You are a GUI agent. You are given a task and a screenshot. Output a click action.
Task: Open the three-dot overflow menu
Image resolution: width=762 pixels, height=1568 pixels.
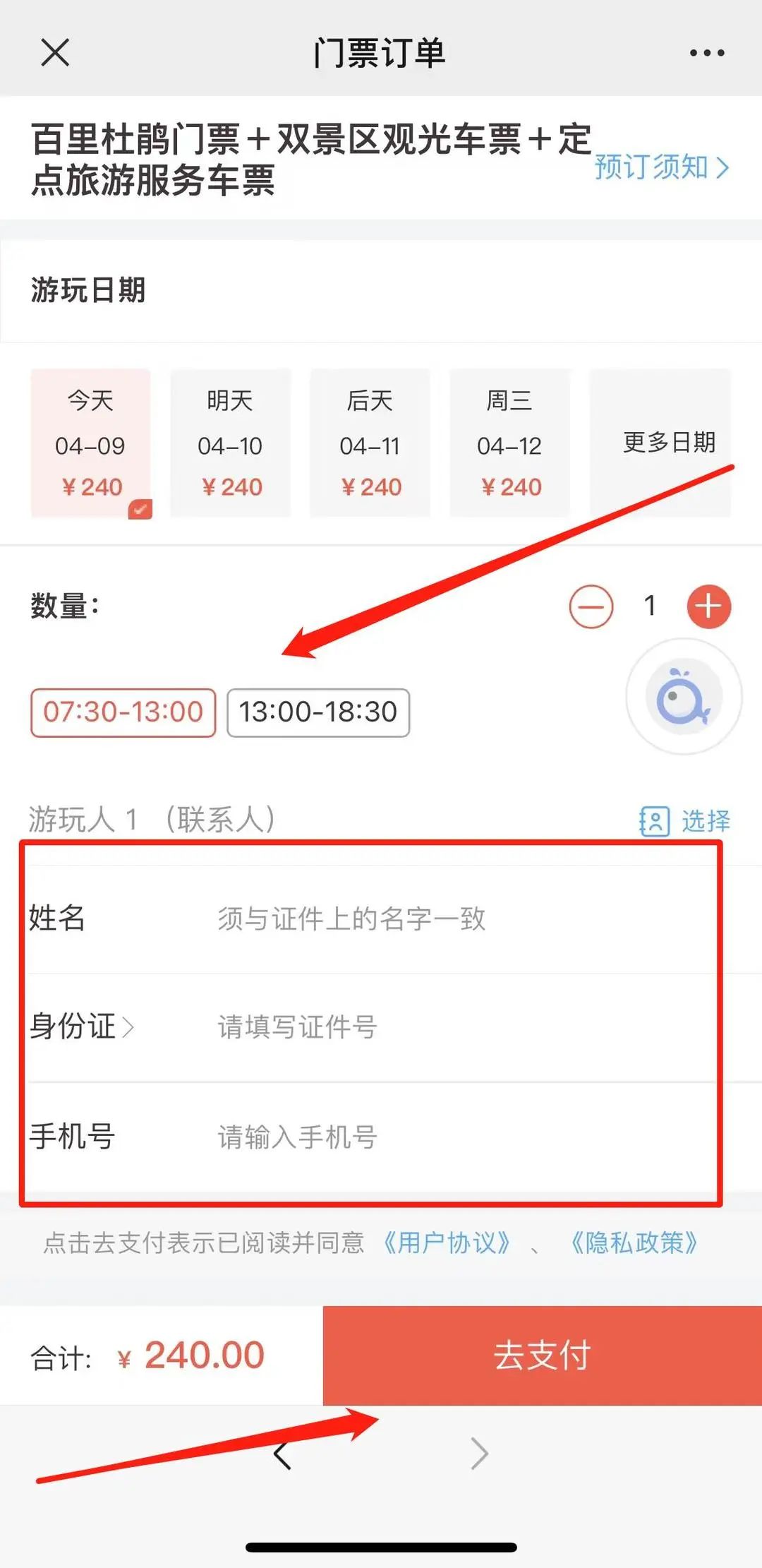707,53
